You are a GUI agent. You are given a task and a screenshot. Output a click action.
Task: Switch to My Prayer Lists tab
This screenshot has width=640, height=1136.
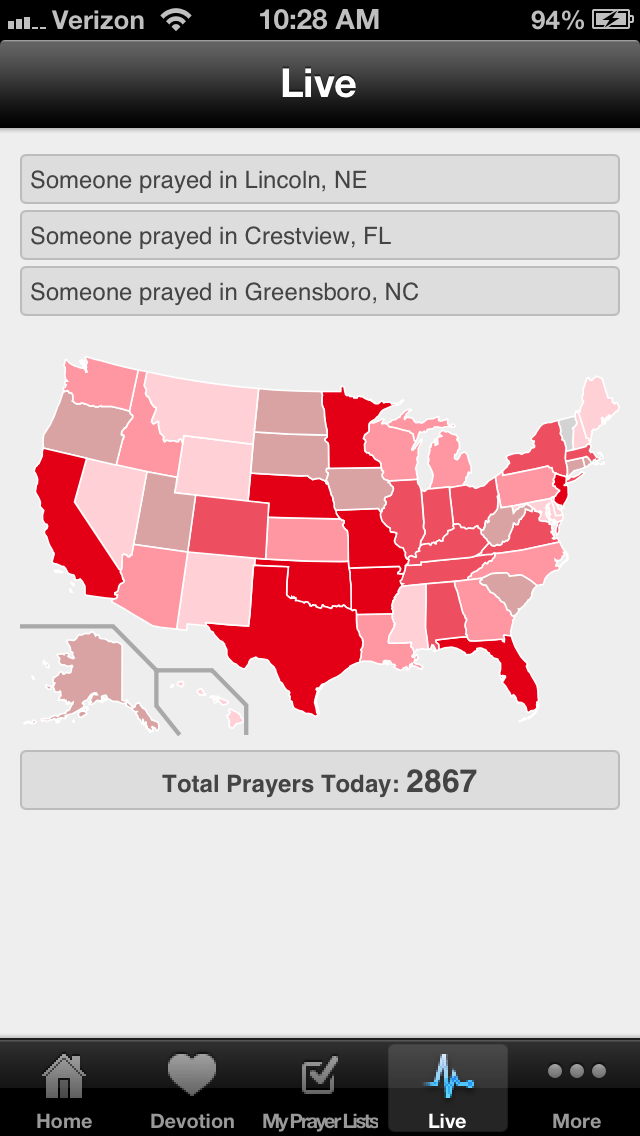[x=320, y=1090]
